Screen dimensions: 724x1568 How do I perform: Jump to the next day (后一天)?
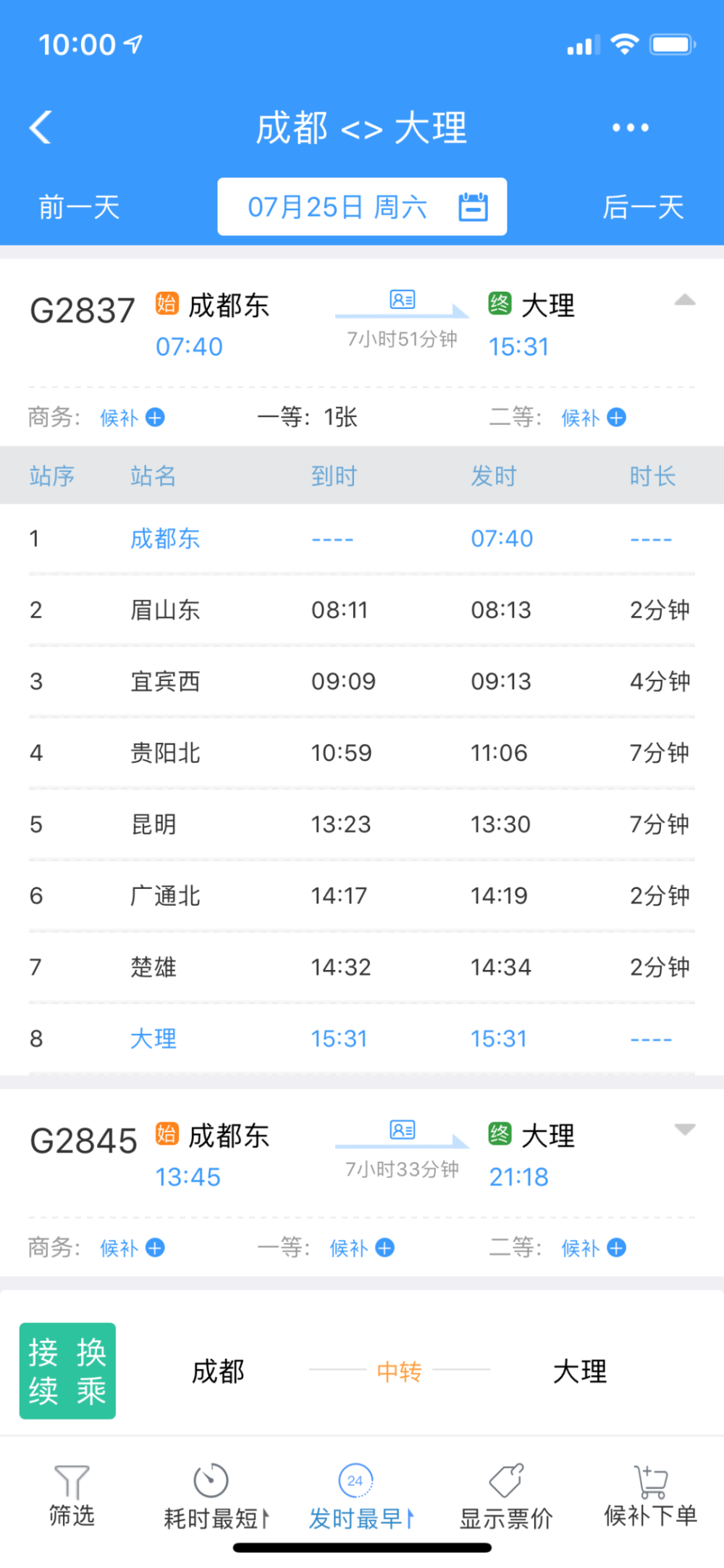pos(643,208)
